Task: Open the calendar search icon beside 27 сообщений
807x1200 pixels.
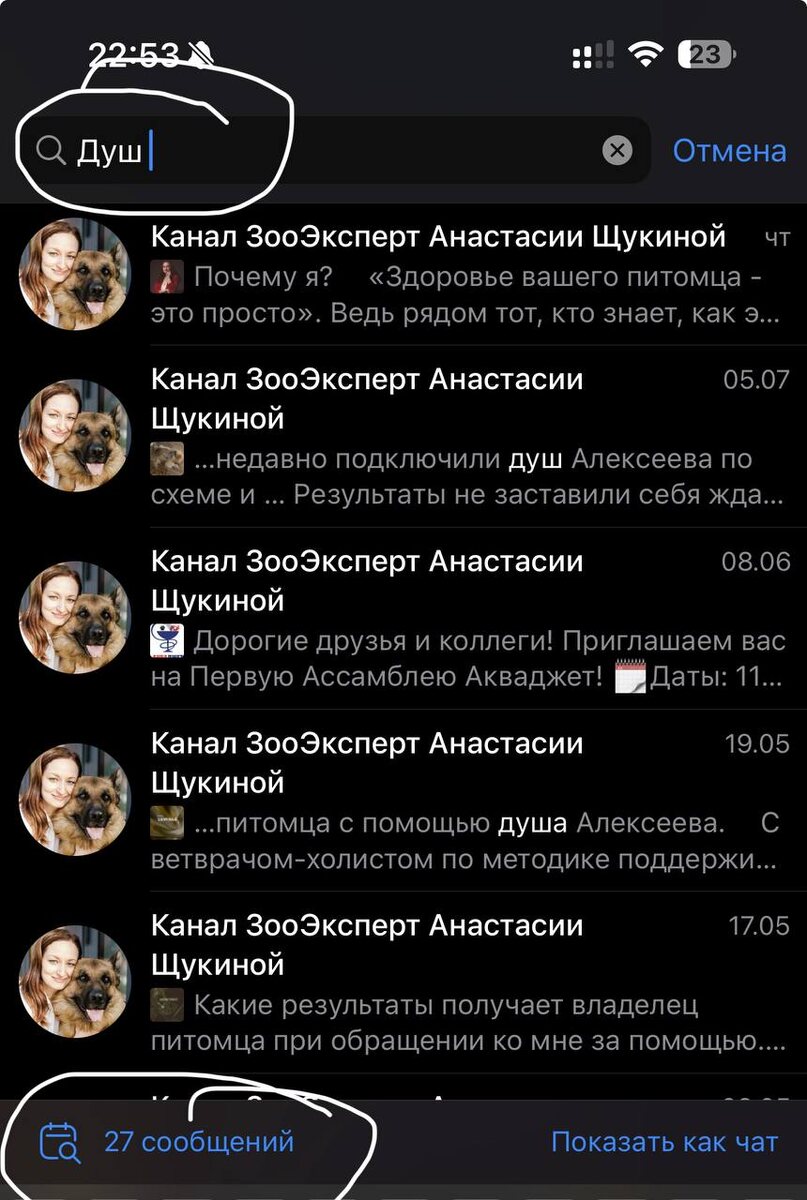Action: [x=59, y=1142]
